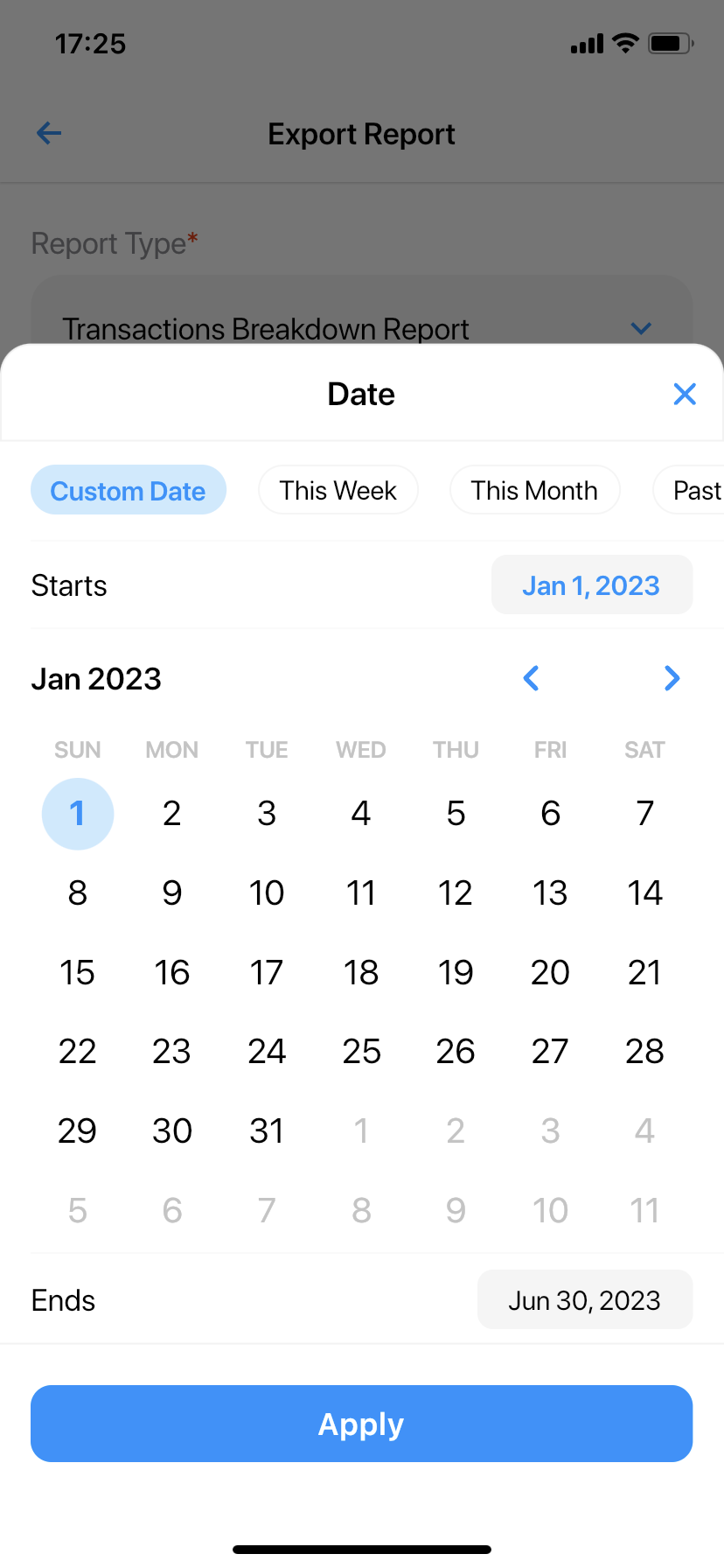Select January 1 on the calendar
The height and width of the screenshot is (1568, 724).
click(78, 814)
